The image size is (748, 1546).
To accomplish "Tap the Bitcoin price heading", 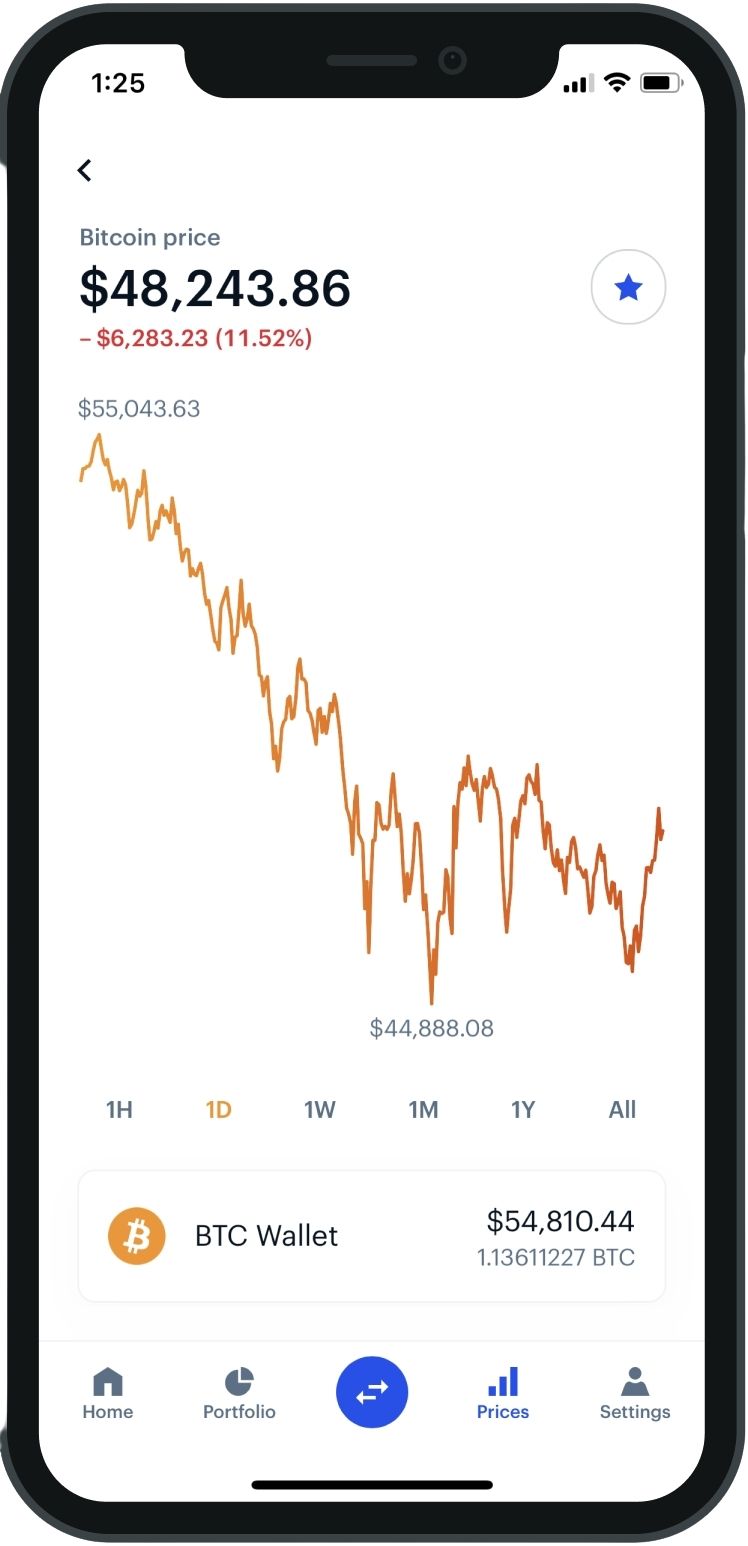I will point(150,237).
